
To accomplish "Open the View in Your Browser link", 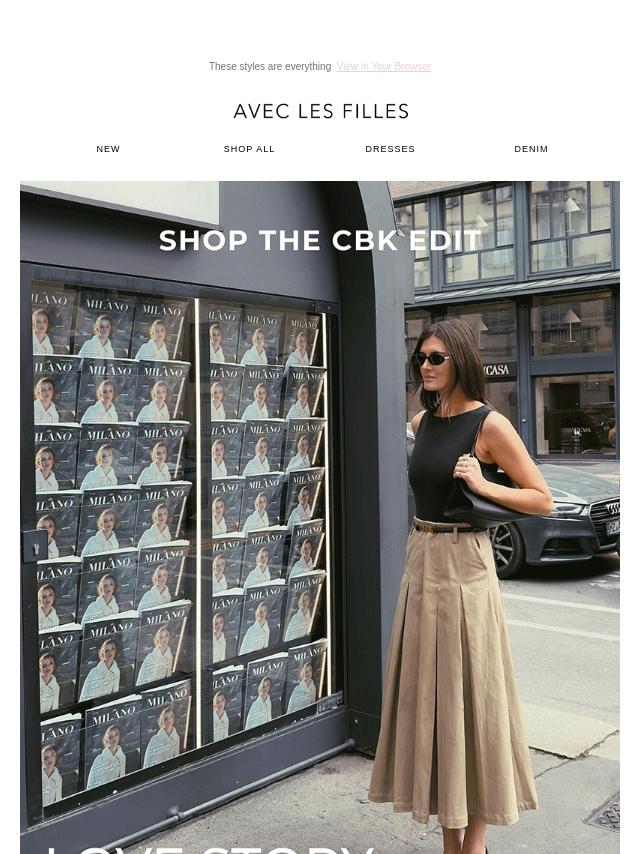I will (x=383, y=67).
